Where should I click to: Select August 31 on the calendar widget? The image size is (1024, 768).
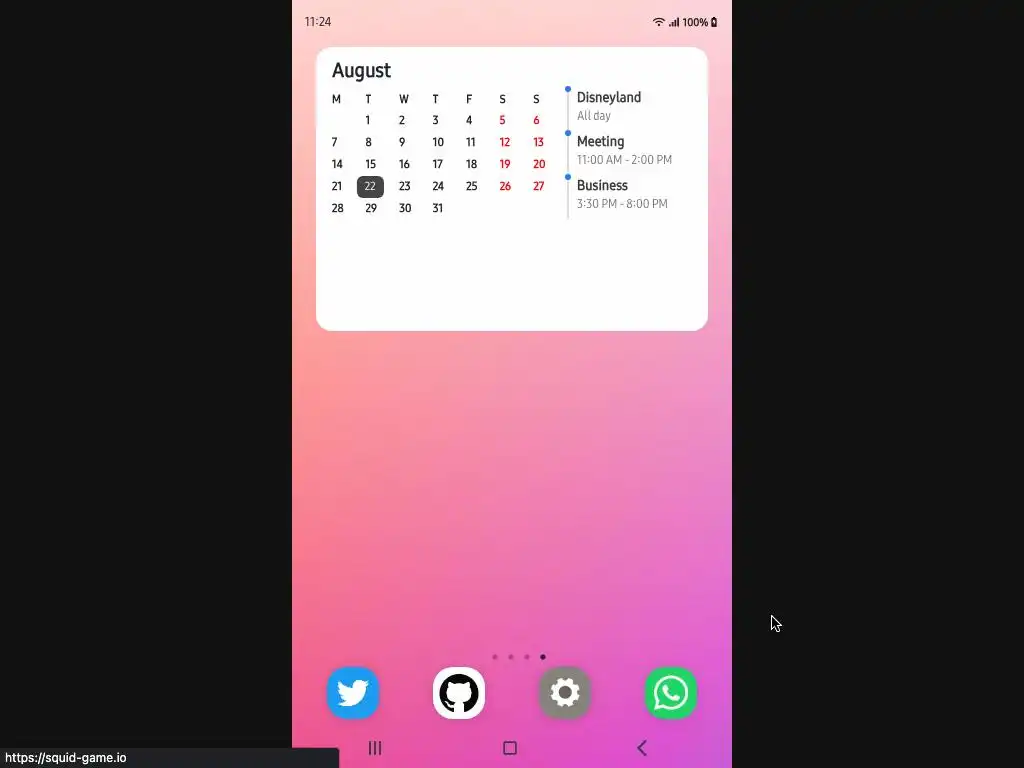[437, 208]
